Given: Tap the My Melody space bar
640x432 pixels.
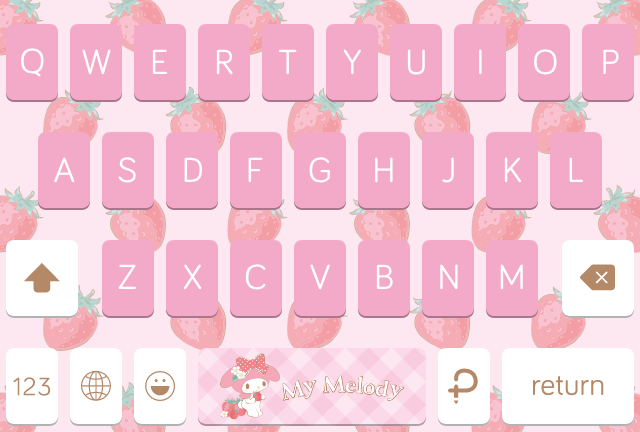Looking at the screenshot, I should point(312,386).
